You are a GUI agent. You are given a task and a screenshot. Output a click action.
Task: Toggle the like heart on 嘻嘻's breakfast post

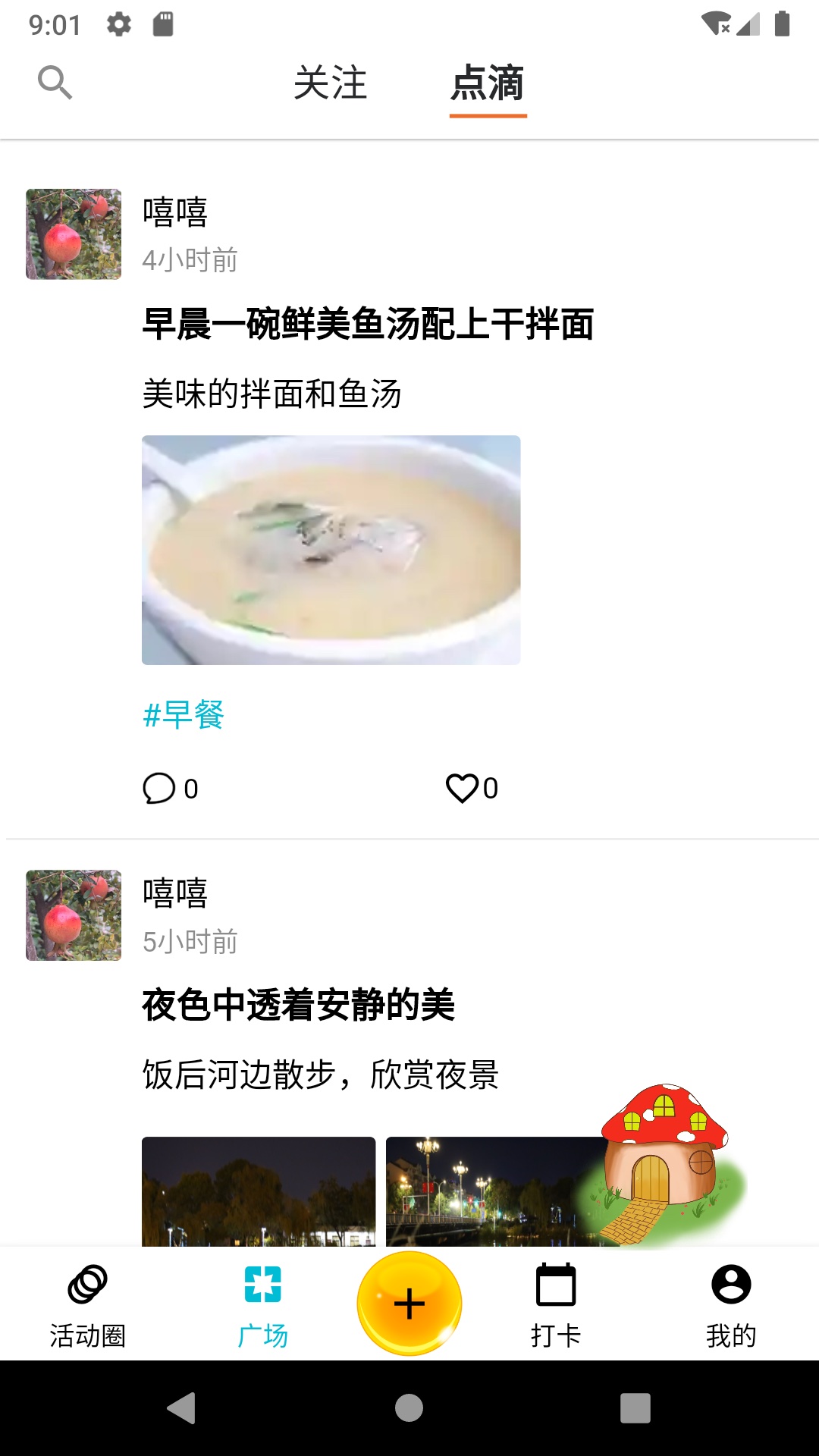[x=463, y=787]
